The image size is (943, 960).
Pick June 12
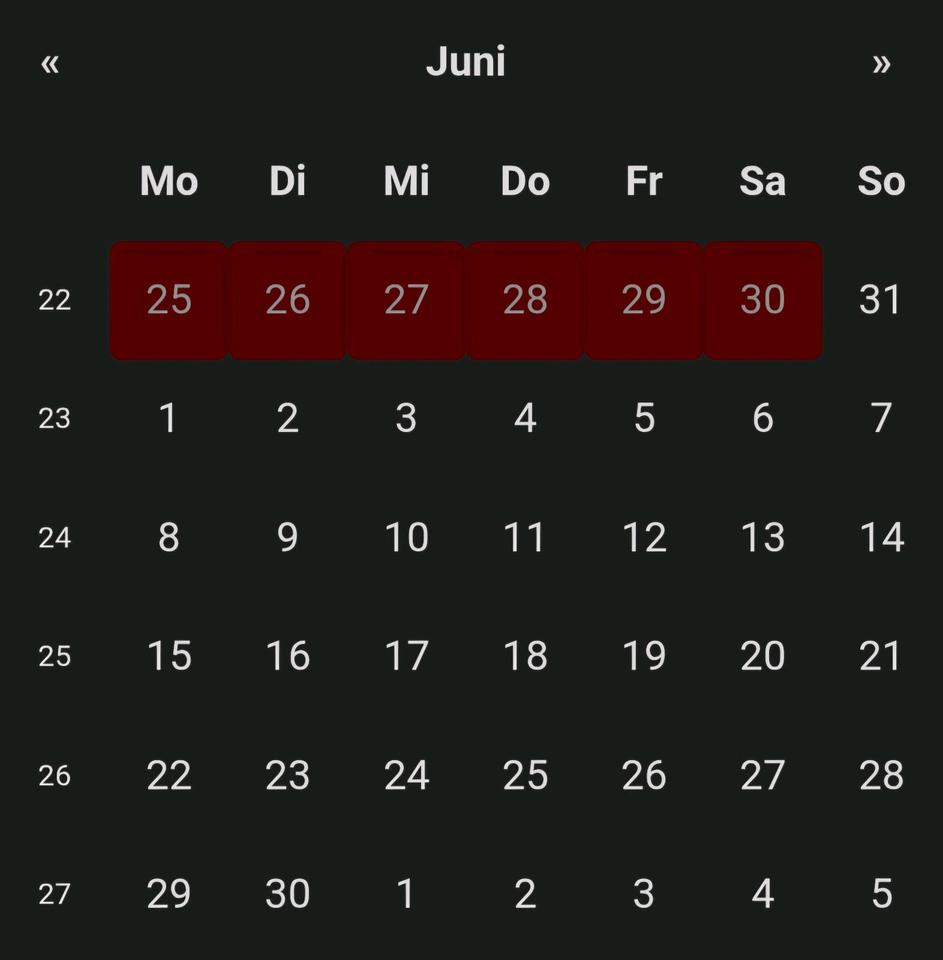[x=644, y=537]
